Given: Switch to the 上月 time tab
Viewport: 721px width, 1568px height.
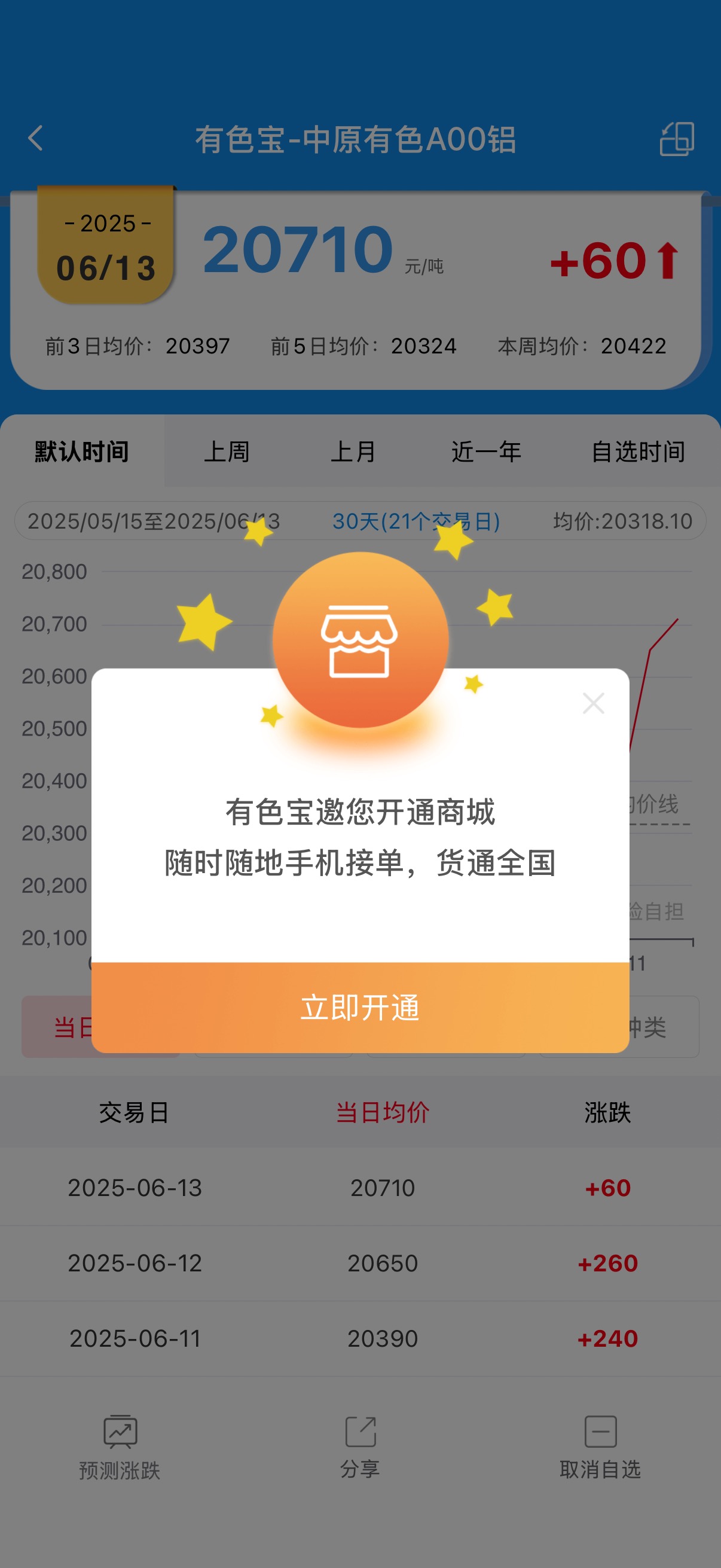Looking at the screenshot, I should click(353, 452).
